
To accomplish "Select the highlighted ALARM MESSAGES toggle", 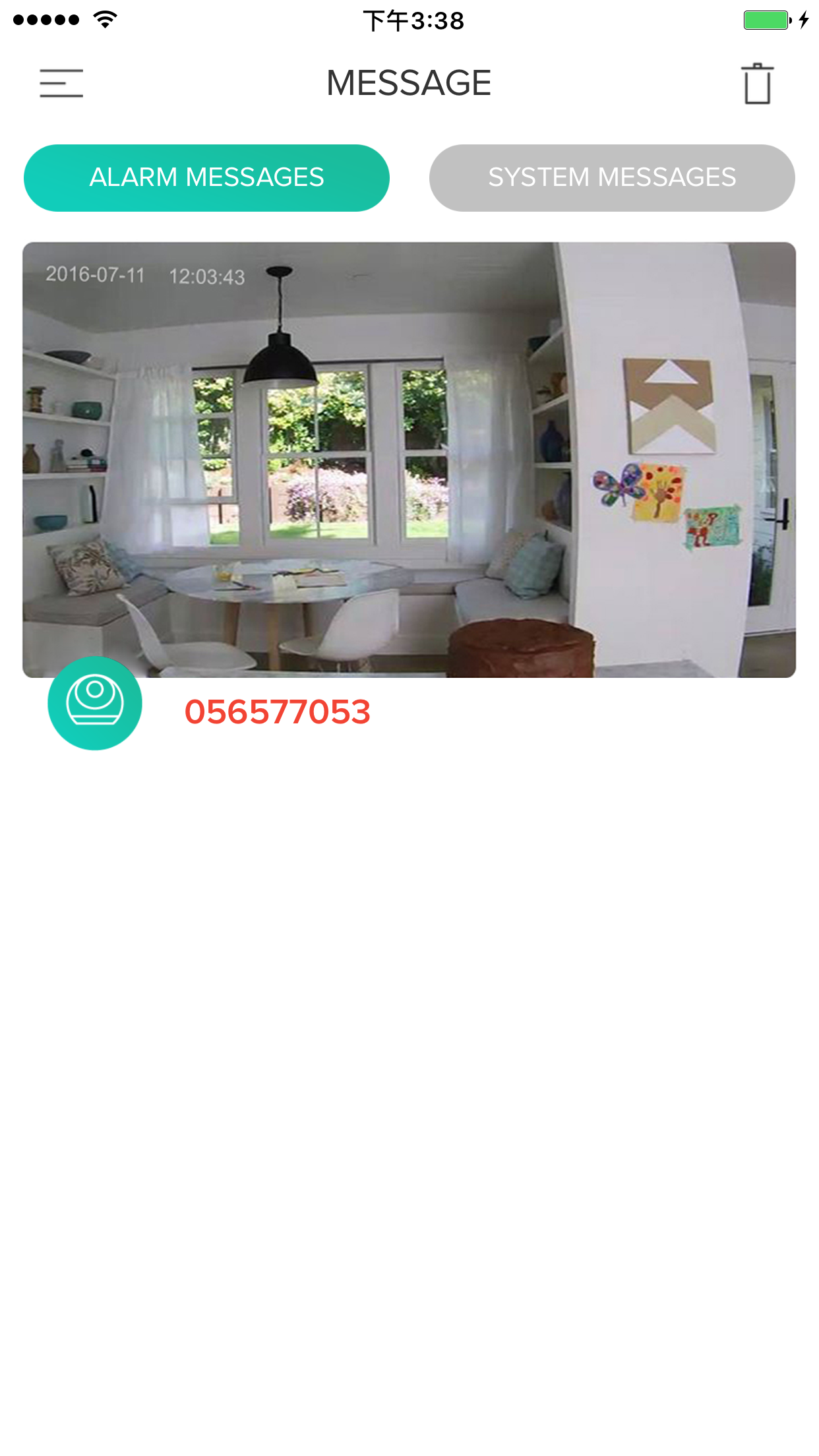I will tap(206, 177).
